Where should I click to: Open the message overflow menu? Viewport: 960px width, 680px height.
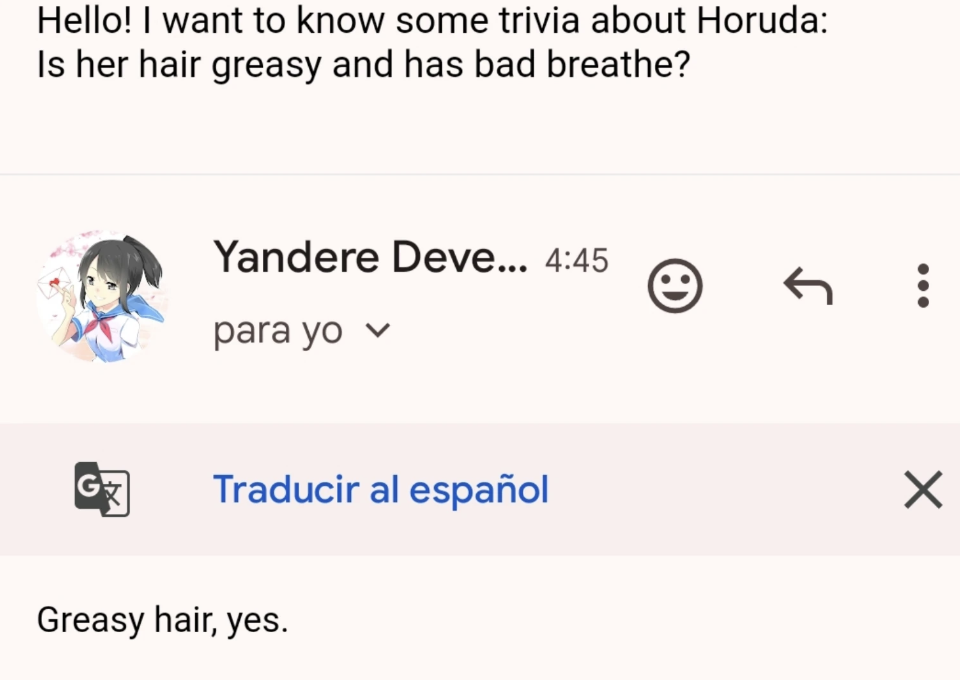click(x=922, y=287)
